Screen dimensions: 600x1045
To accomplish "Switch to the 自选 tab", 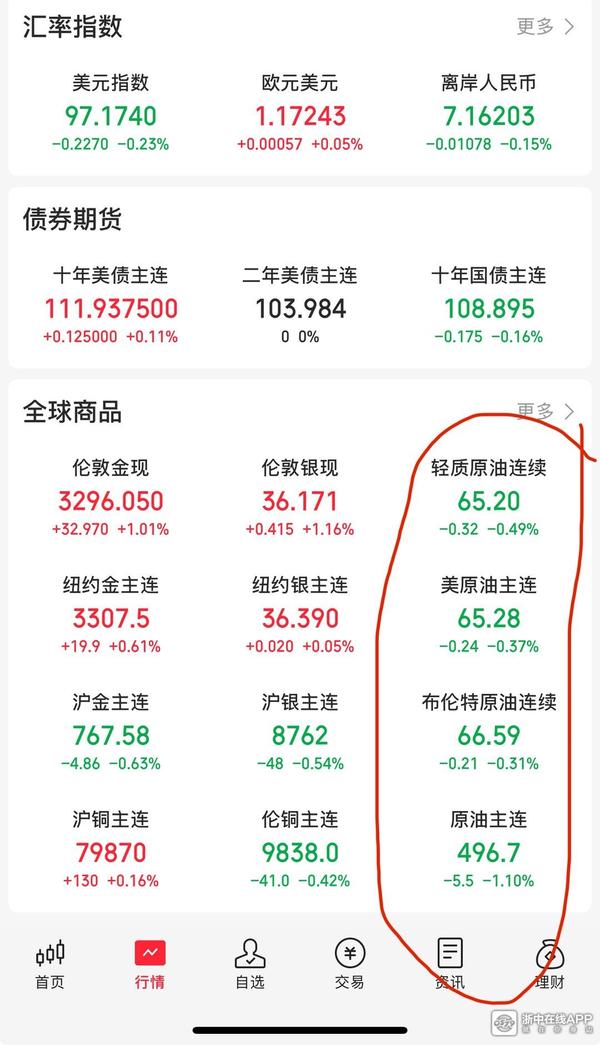I will [250, 964].
